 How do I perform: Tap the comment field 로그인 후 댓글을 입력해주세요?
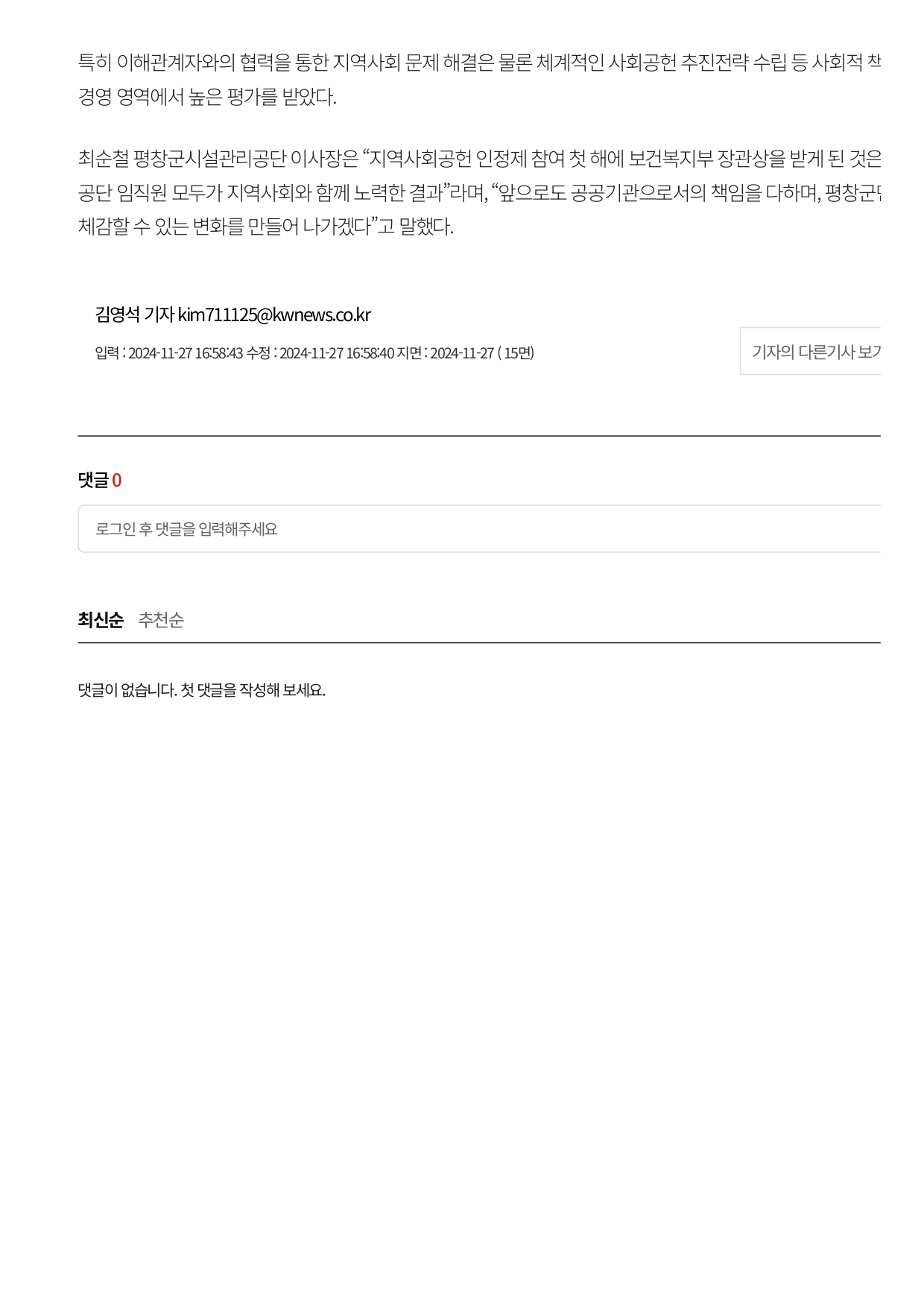(479, 529)
